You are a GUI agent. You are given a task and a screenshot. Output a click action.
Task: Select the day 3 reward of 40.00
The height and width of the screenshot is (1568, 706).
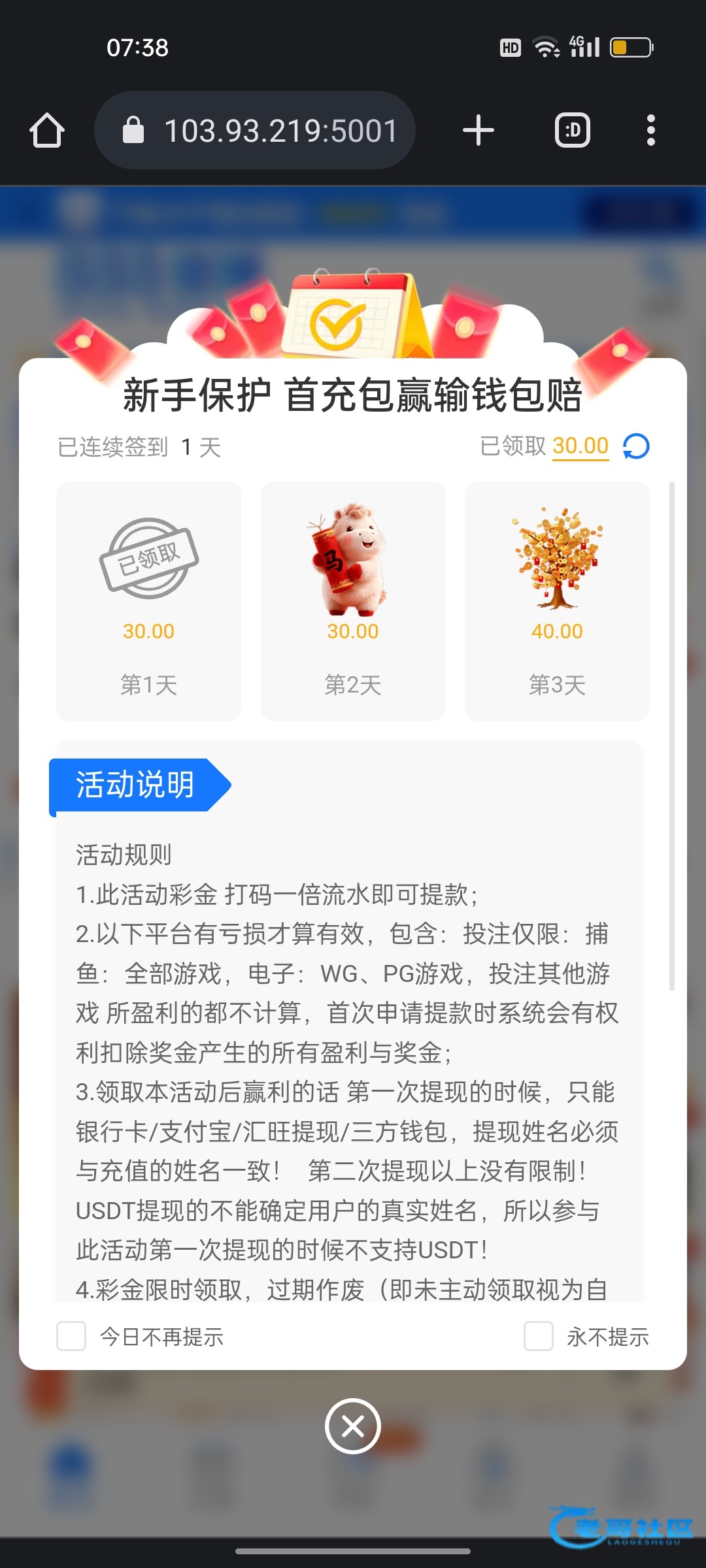coord(557,601)
